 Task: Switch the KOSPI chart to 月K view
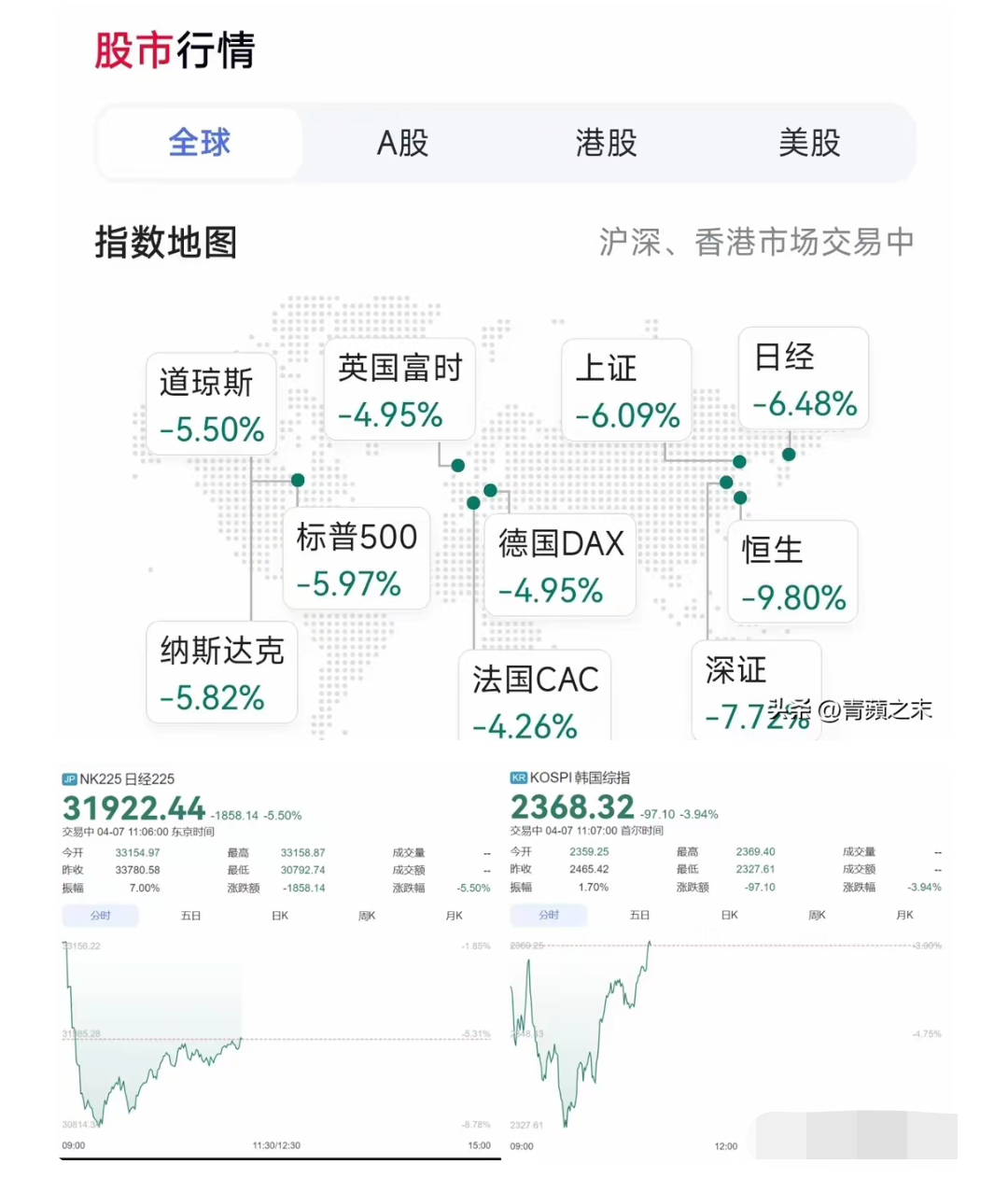tap(903, 916)
